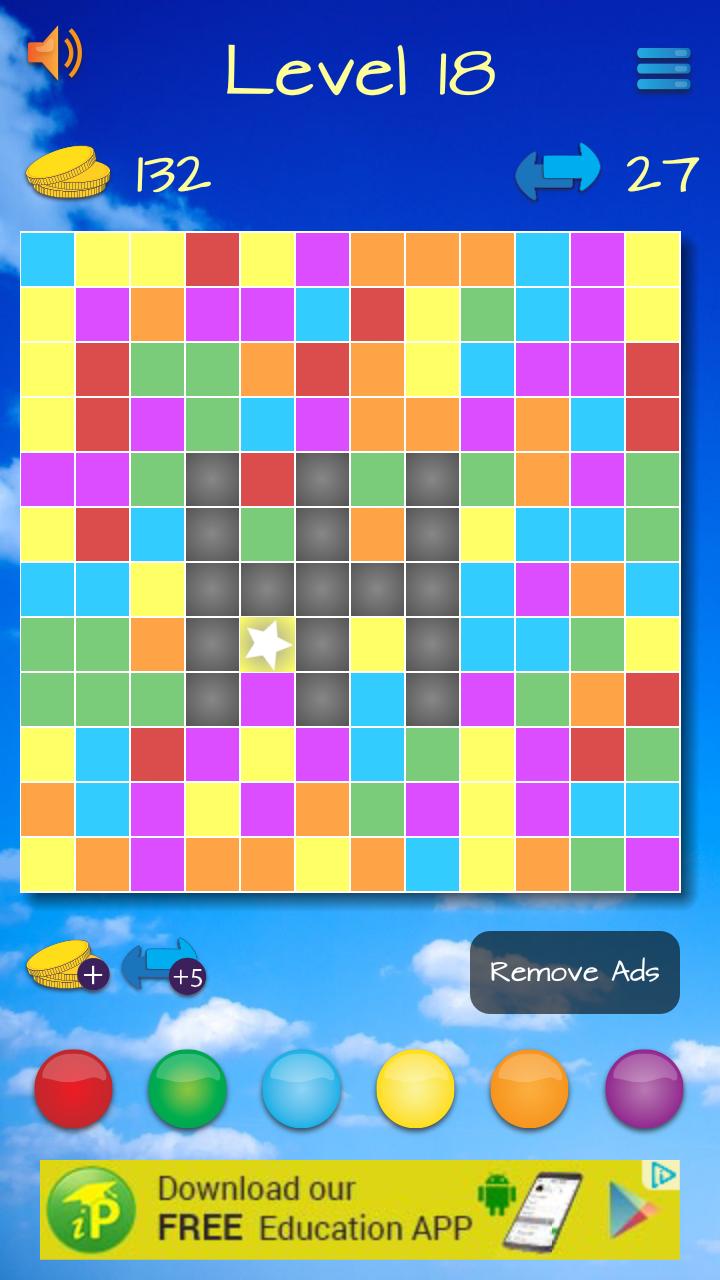Add five extra moves

(x=163, y=967)
